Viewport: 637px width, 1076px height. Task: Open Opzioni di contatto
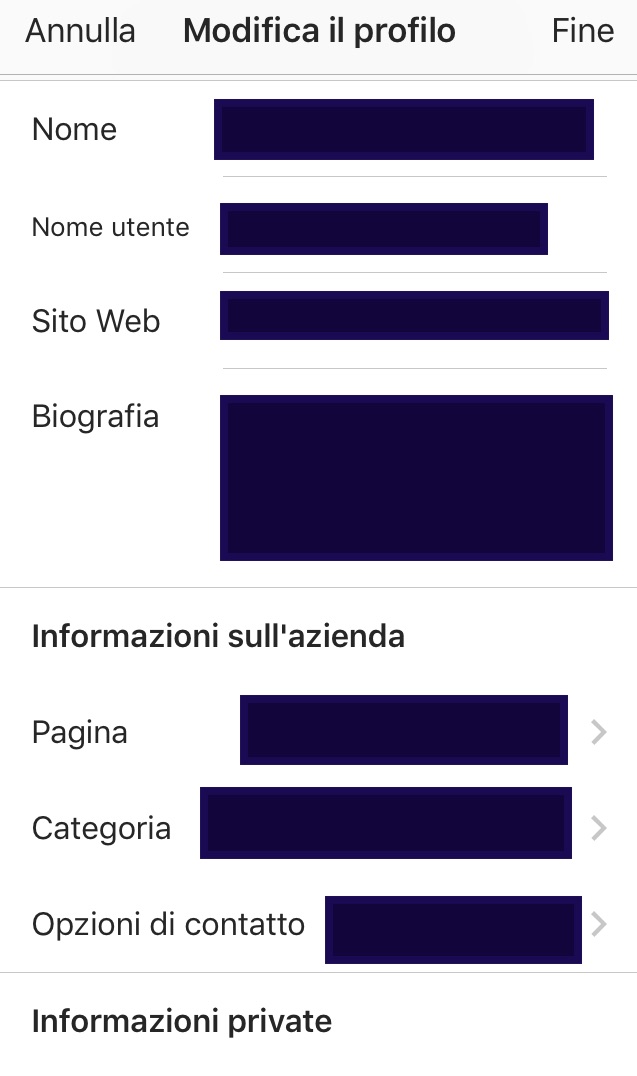tap(453, 930)
